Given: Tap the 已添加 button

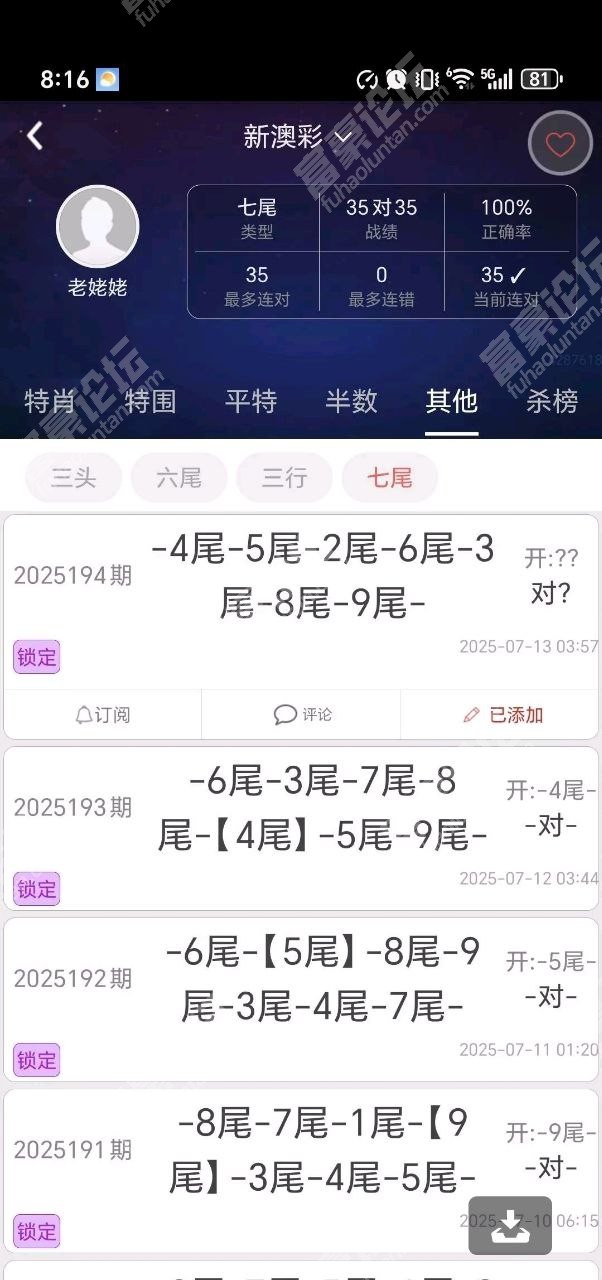Looking at the screenshot, I should point(503,714).
